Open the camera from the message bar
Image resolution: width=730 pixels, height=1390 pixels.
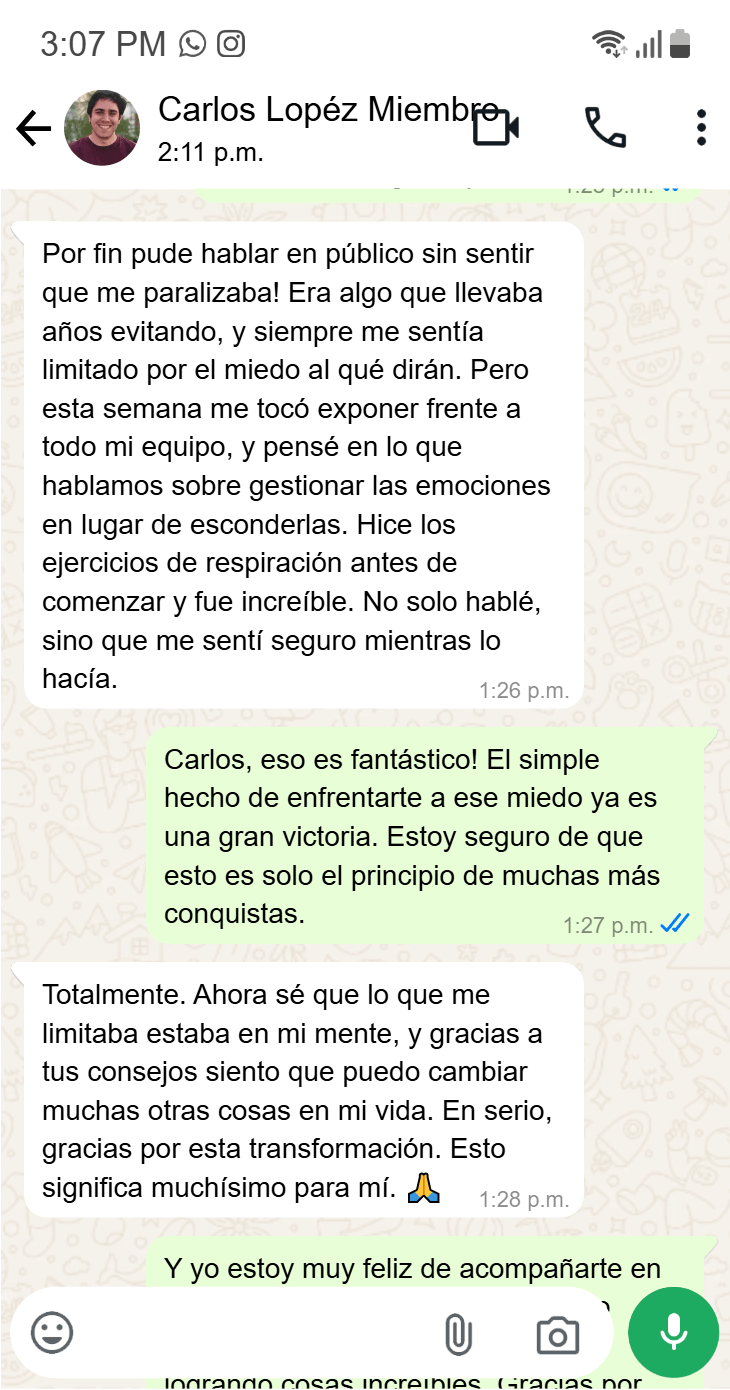point(557,1335)
